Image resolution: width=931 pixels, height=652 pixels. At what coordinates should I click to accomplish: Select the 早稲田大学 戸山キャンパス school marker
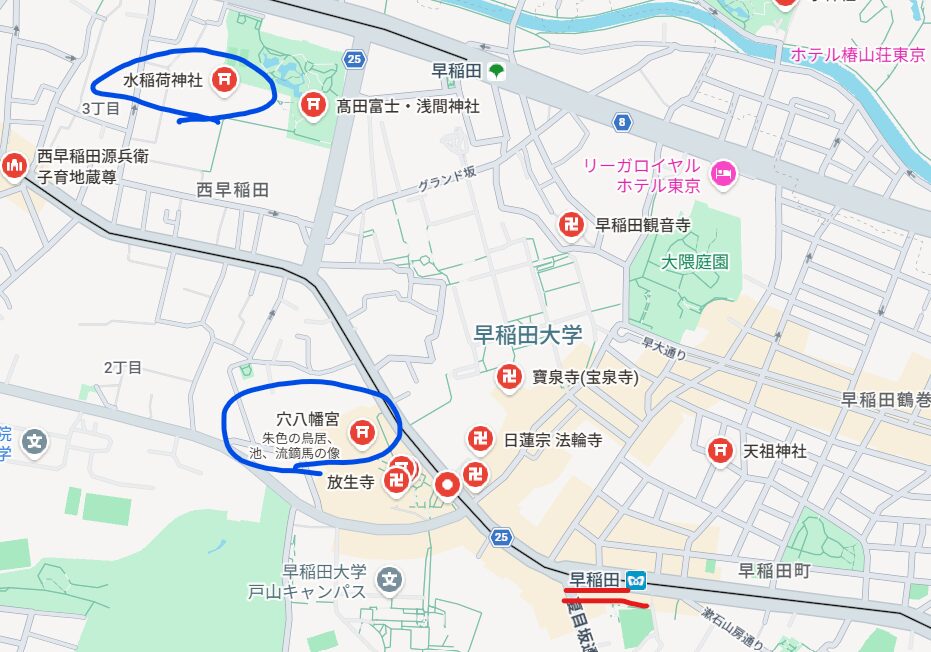tap(391, 579)
